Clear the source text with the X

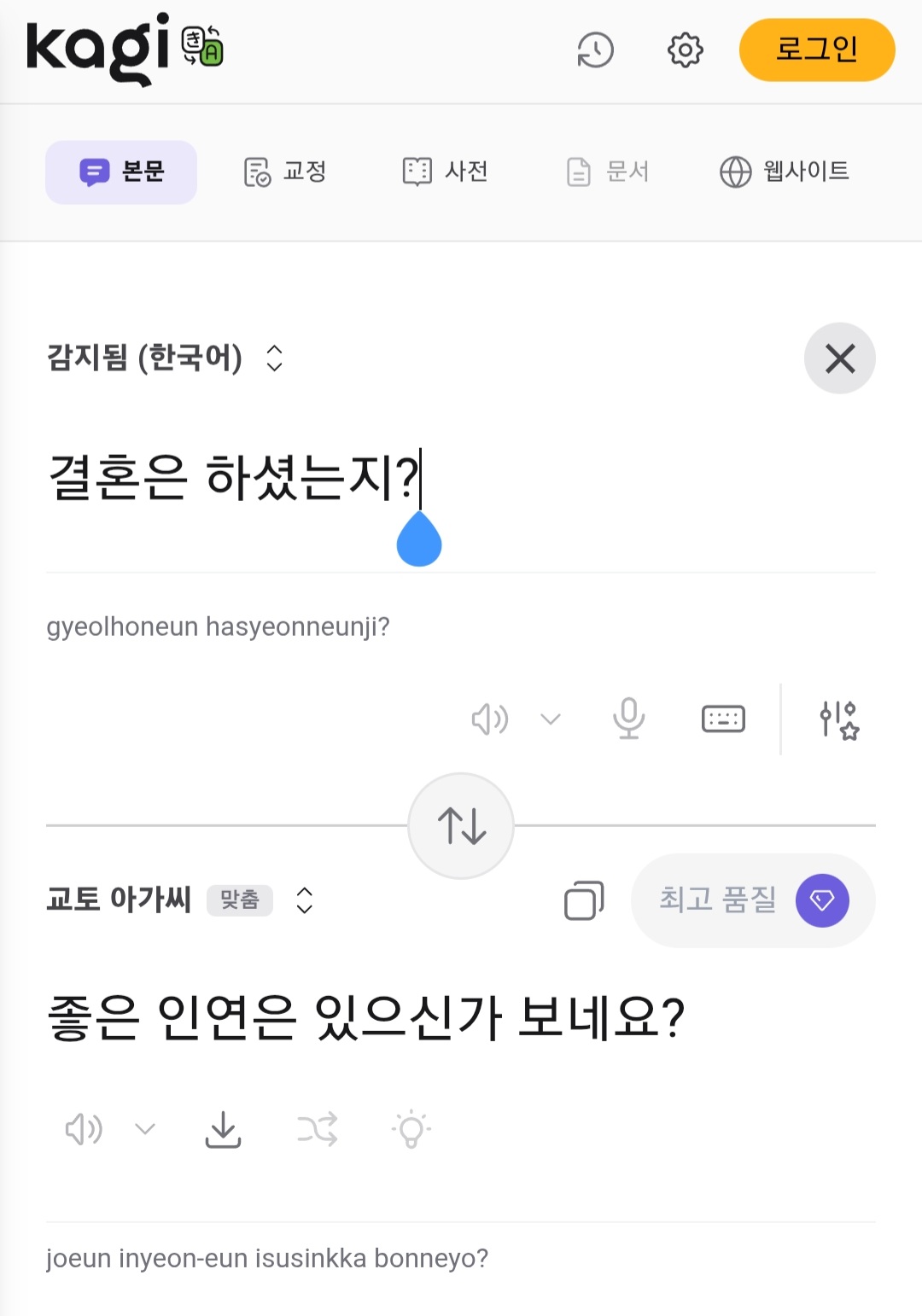[839, 358]
